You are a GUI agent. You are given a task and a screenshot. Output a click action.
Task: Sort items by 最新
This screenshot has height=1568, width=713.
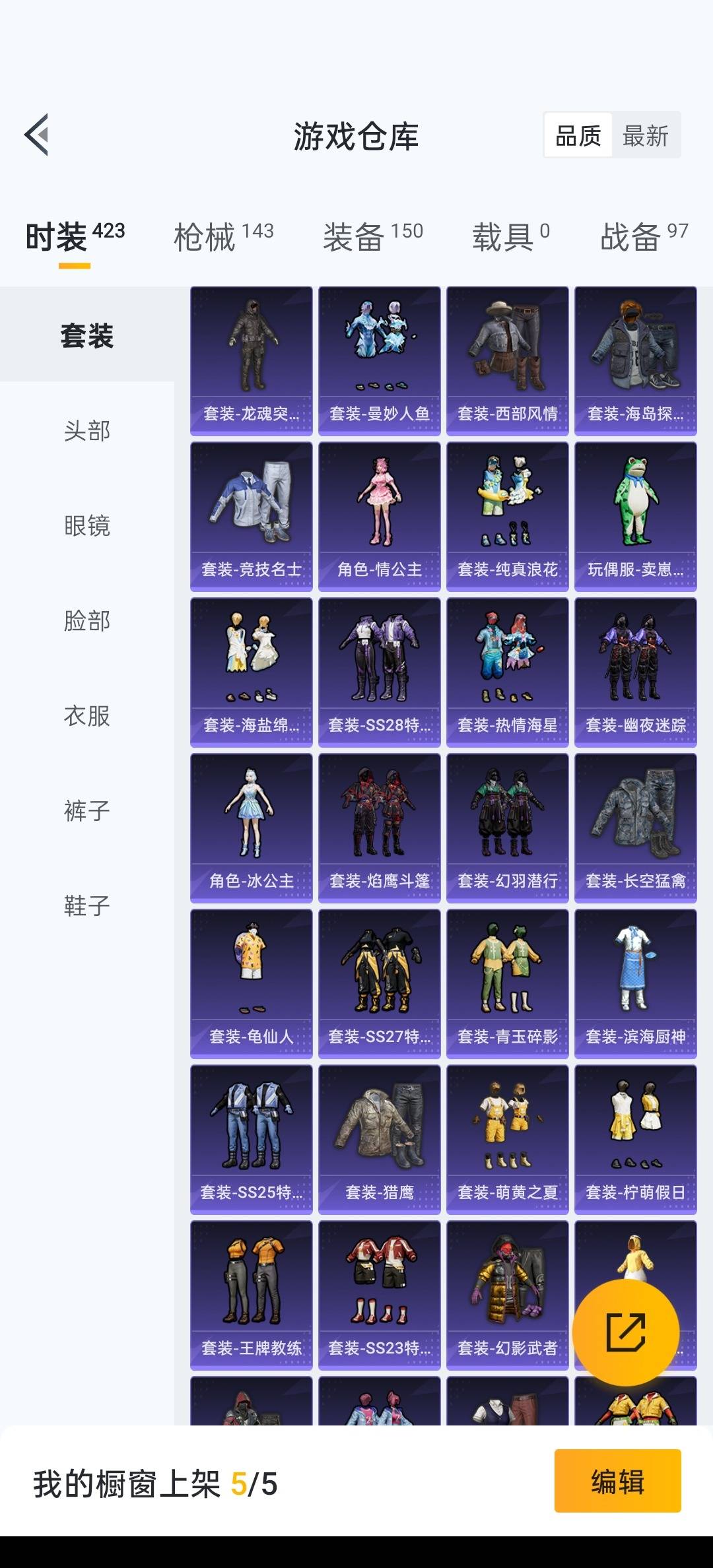point(645,136)
